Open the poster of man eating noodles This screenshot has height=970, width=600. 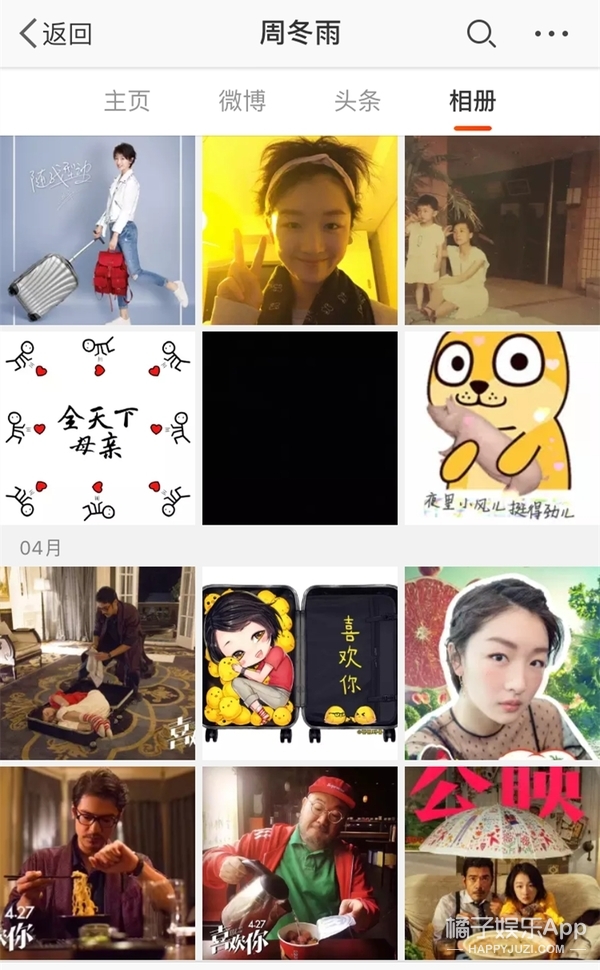coord(98,862)
